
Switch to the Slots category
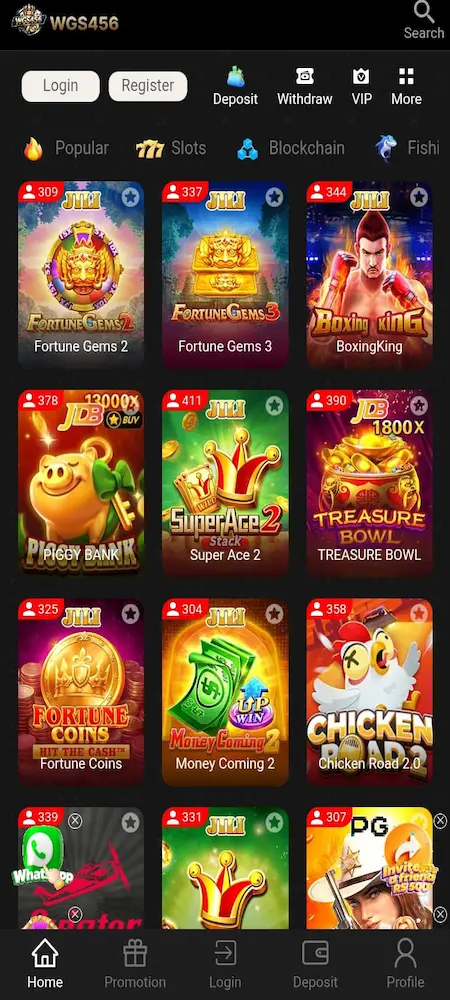tap(171, 148)
